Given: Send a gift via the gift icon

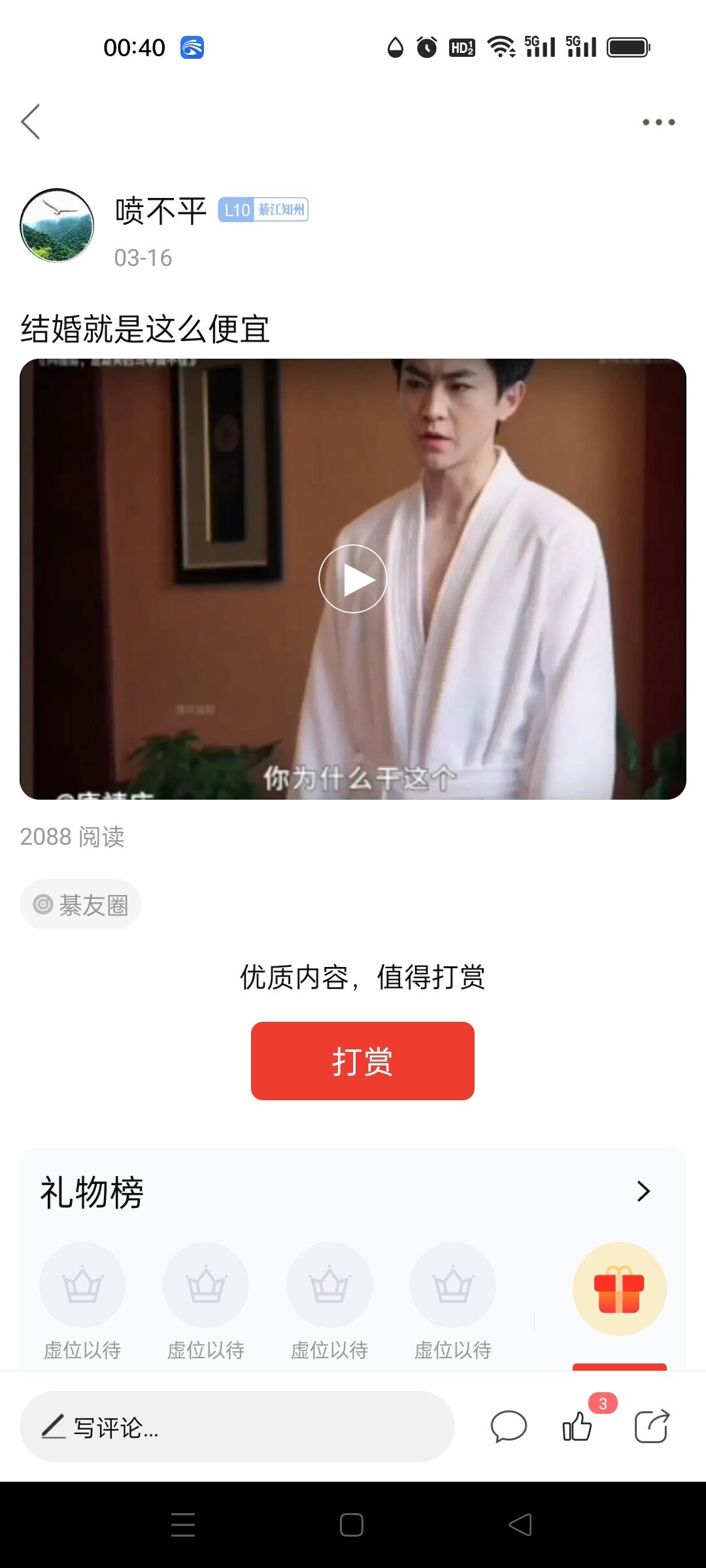Looking at the screenshot, I should pos(619,1289).
